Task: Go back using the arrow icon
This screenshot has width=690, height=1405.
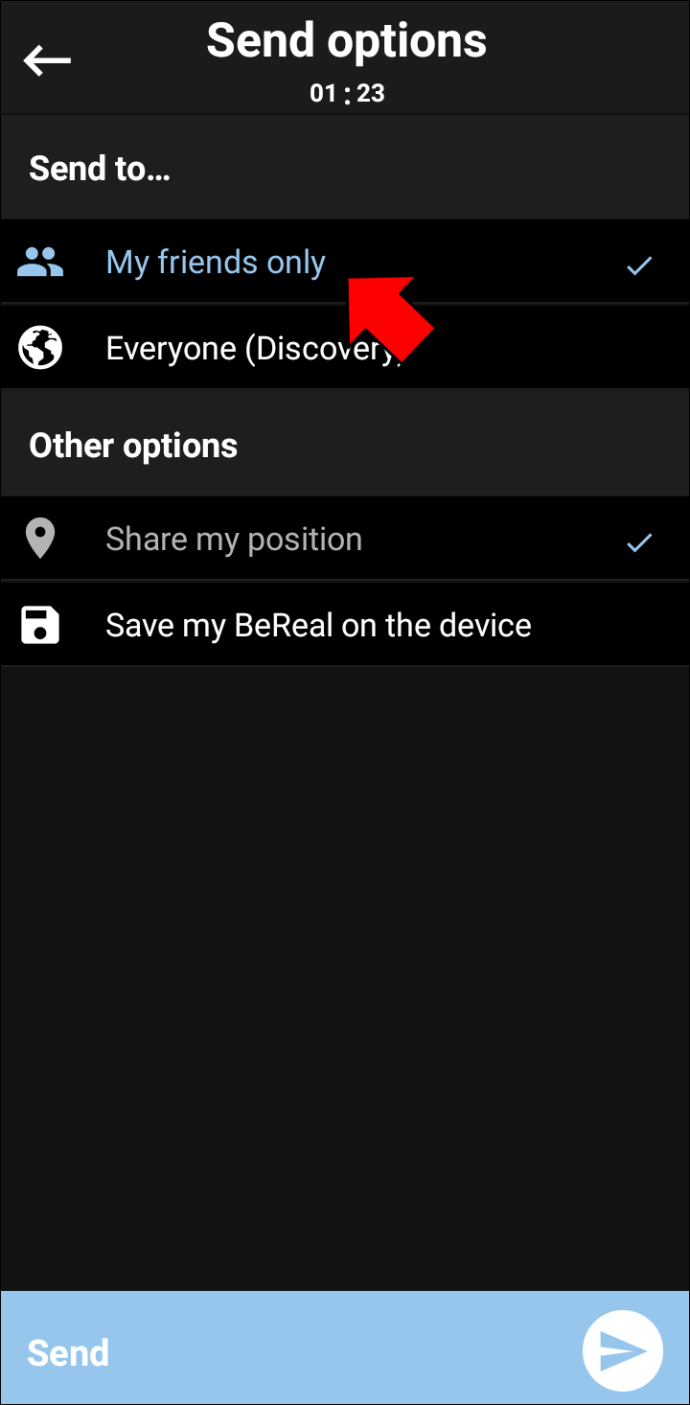Action: (x=47, y=60)
